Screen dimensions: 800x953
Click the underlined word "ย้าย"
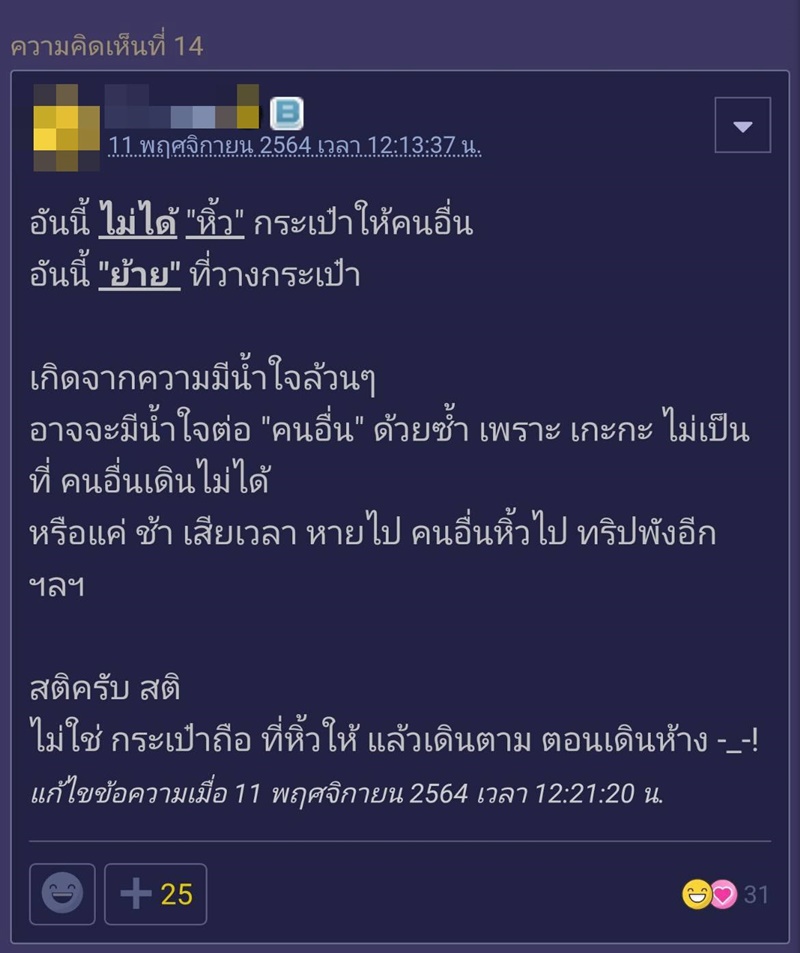(140, 272)
